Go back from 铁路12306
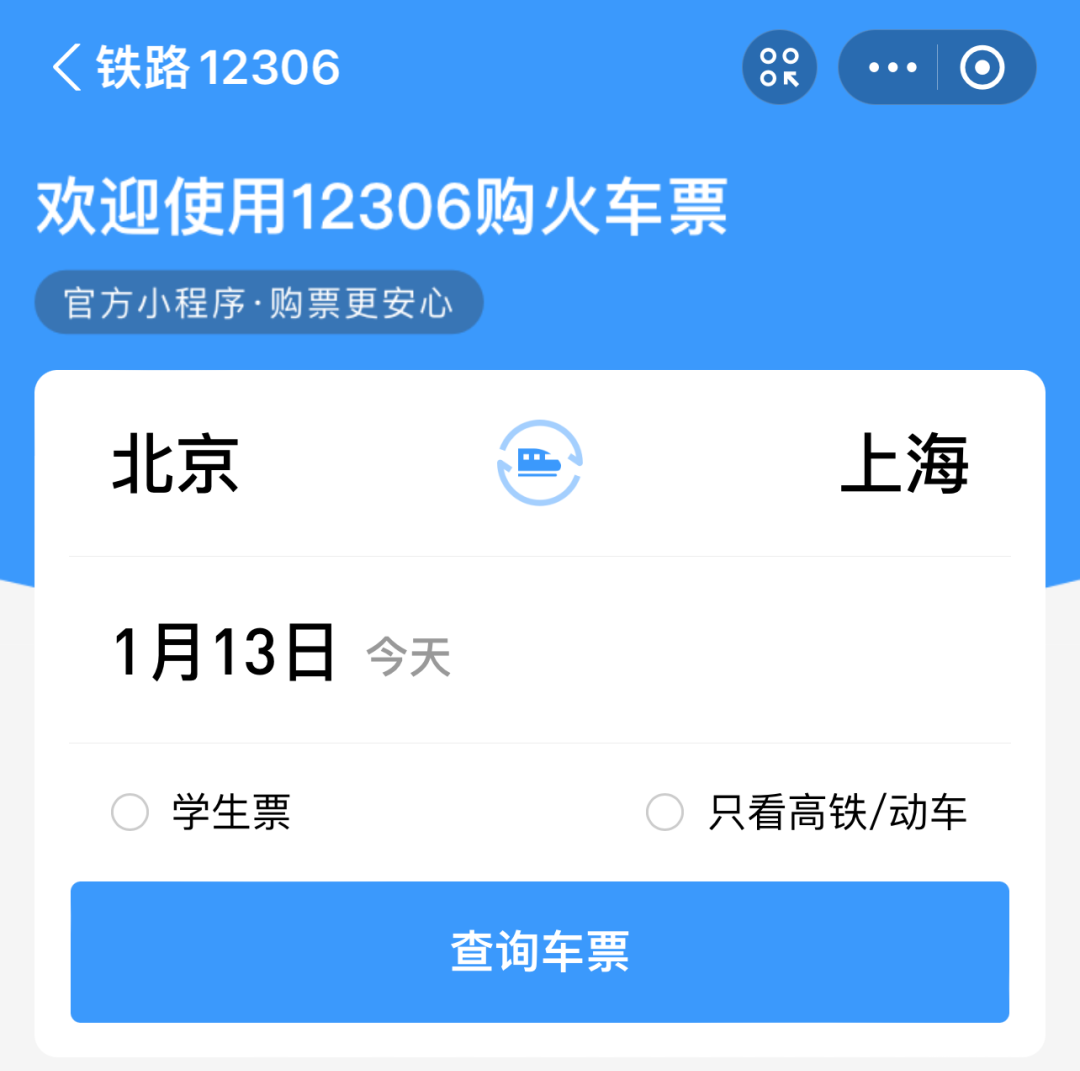Screen dimensions: 1080x1071 67,69
